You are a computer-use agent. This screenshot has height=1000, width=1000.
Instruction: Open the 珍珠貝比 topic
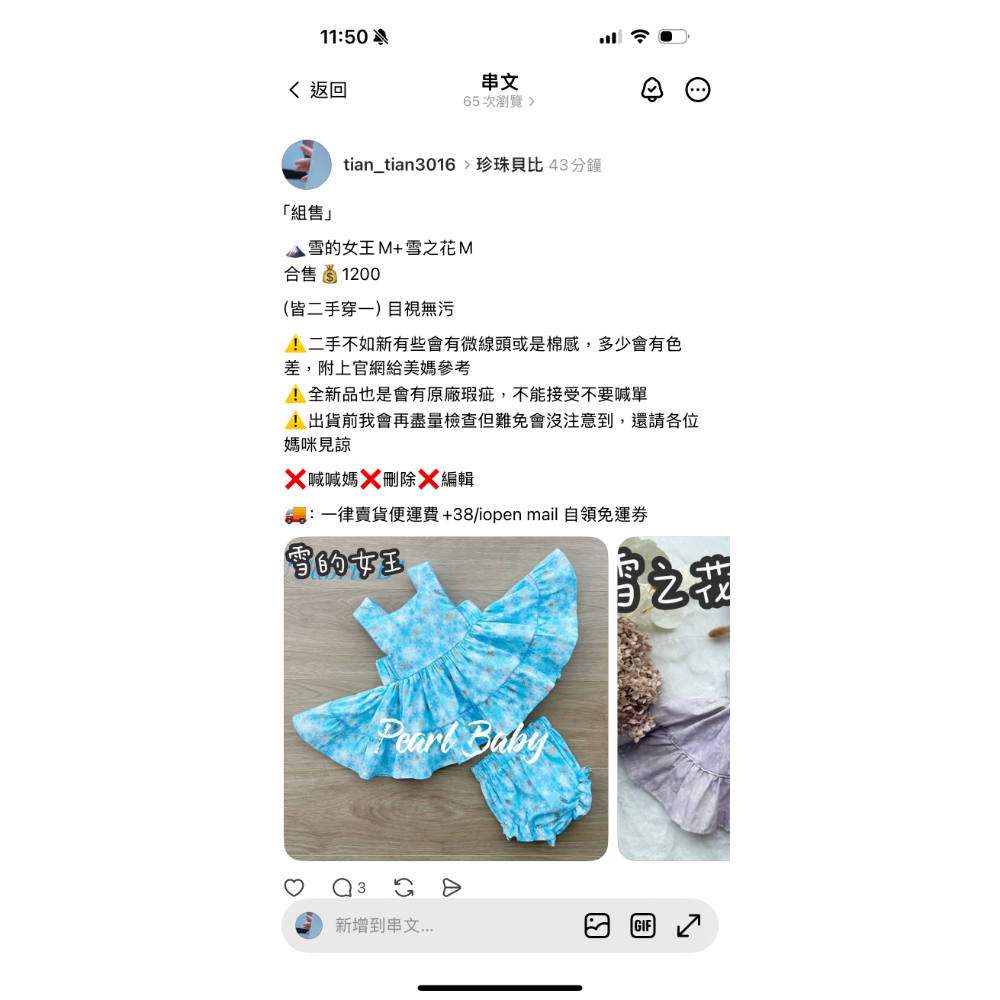(509, 165)
